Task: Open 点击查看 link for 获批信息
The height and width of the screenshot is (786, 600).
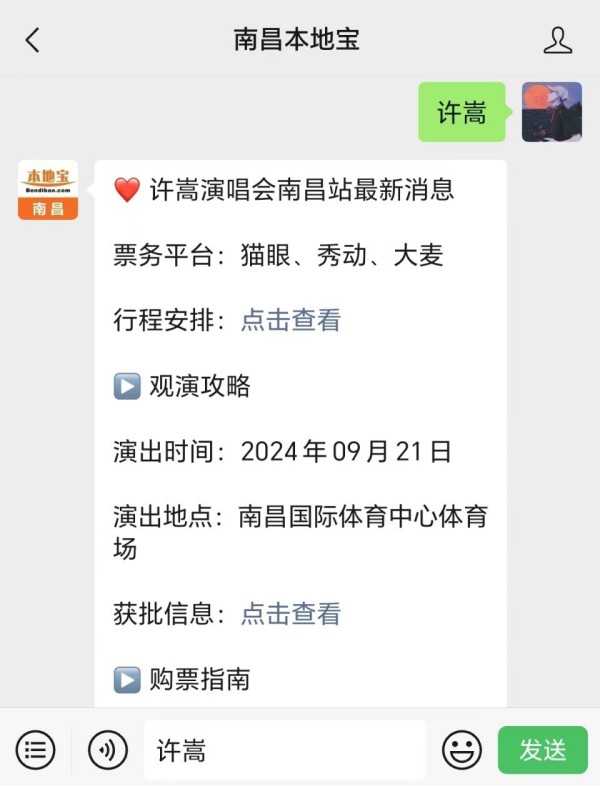Action: pos(291,613)
